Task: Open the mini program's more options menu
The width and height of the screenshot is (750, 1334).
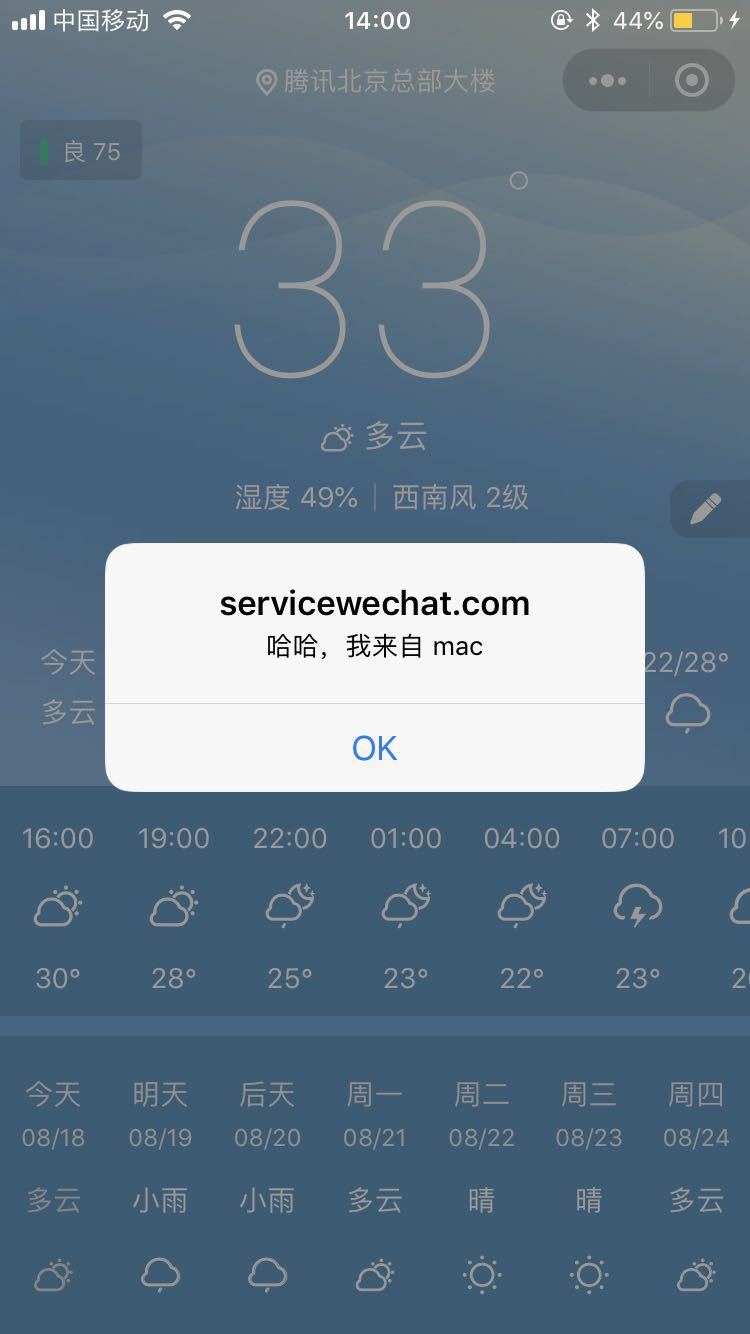Action: coord(607,81)
